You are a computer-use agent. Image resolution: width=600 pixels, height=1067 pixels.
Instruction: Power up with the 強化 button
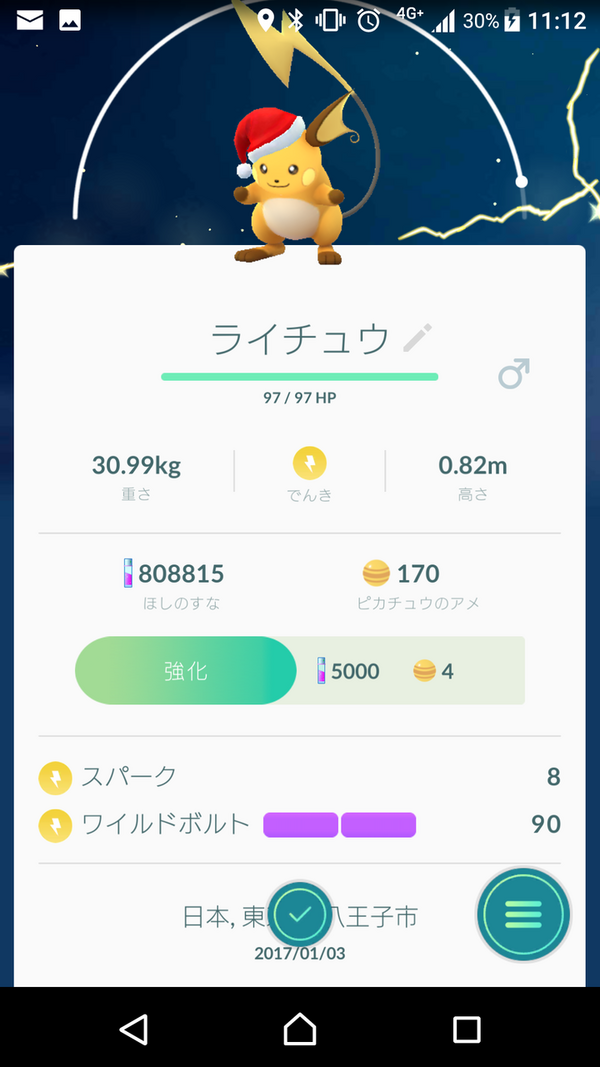pos(186,671)
